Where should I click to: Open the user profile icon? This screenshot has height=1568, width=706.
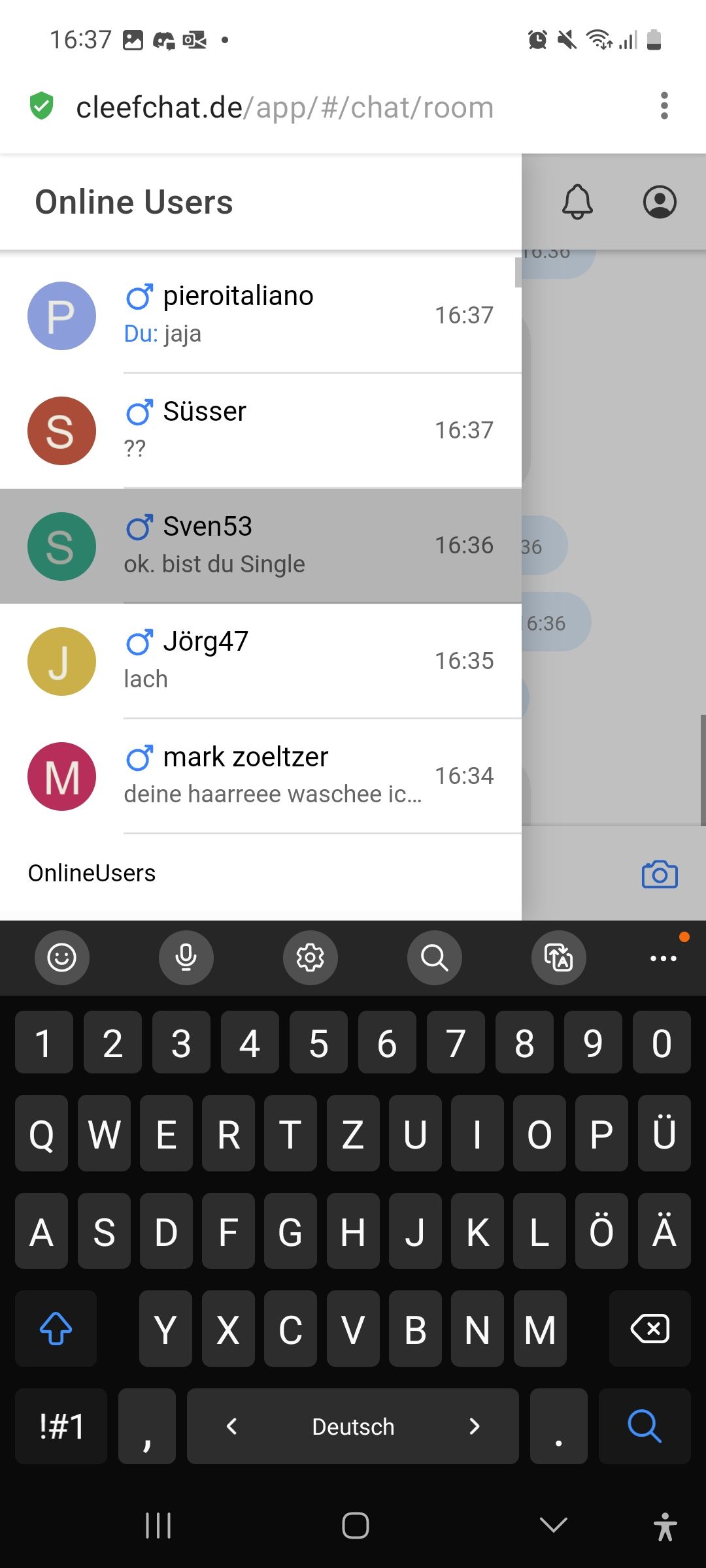[x=660, y=202]
